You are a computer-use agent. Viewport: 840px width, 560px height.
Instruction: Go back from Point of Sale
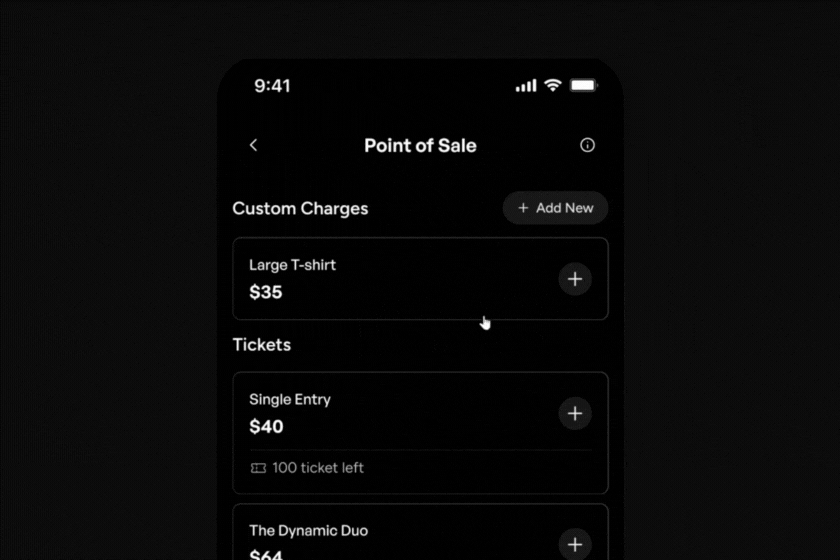(253, 145)
